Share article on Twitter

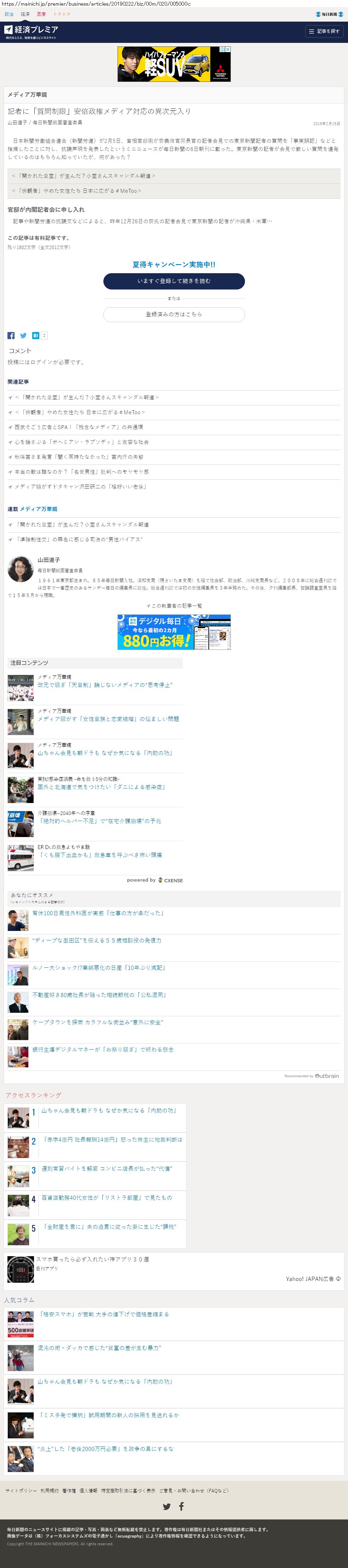pyautogui.click(x=23, y=335)
